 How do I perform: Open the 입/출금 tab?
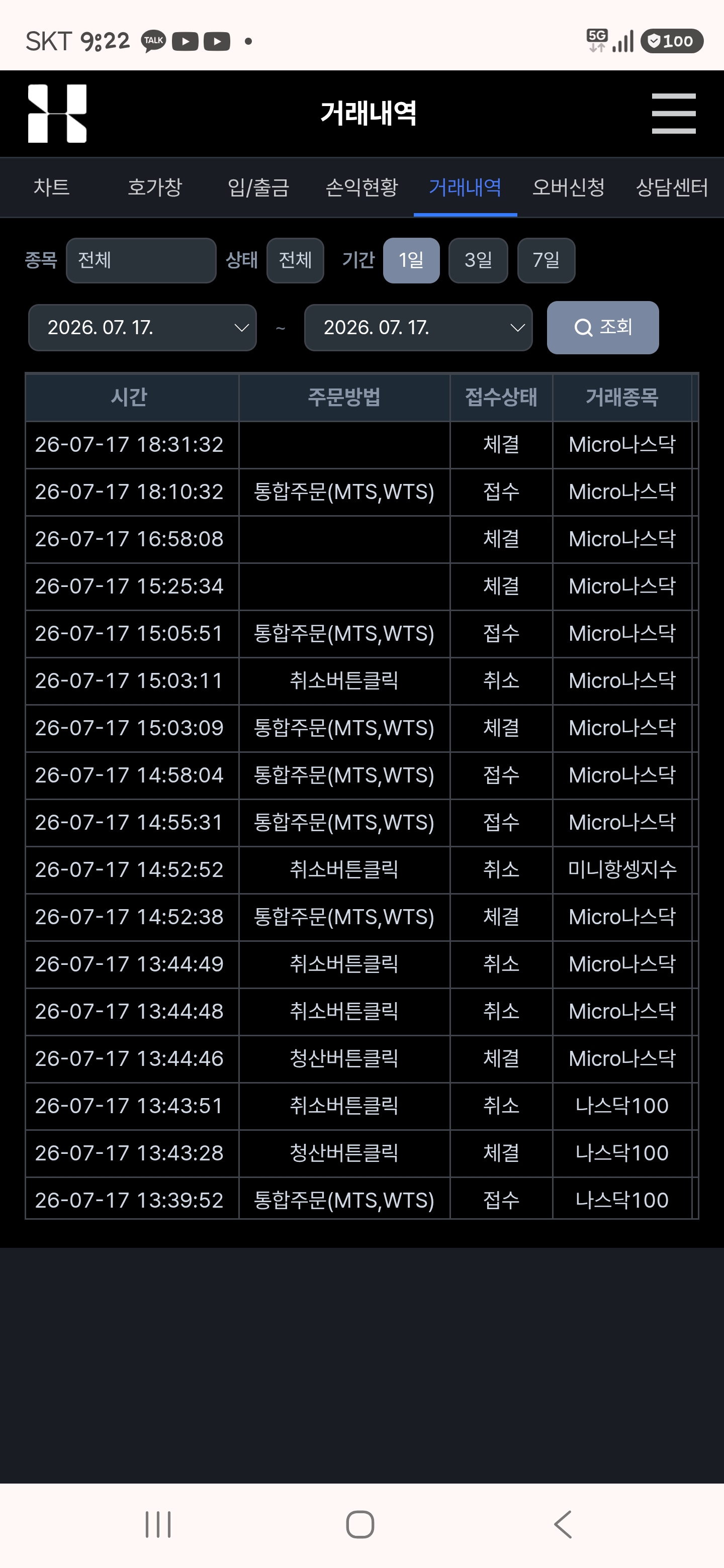[258, 187]
